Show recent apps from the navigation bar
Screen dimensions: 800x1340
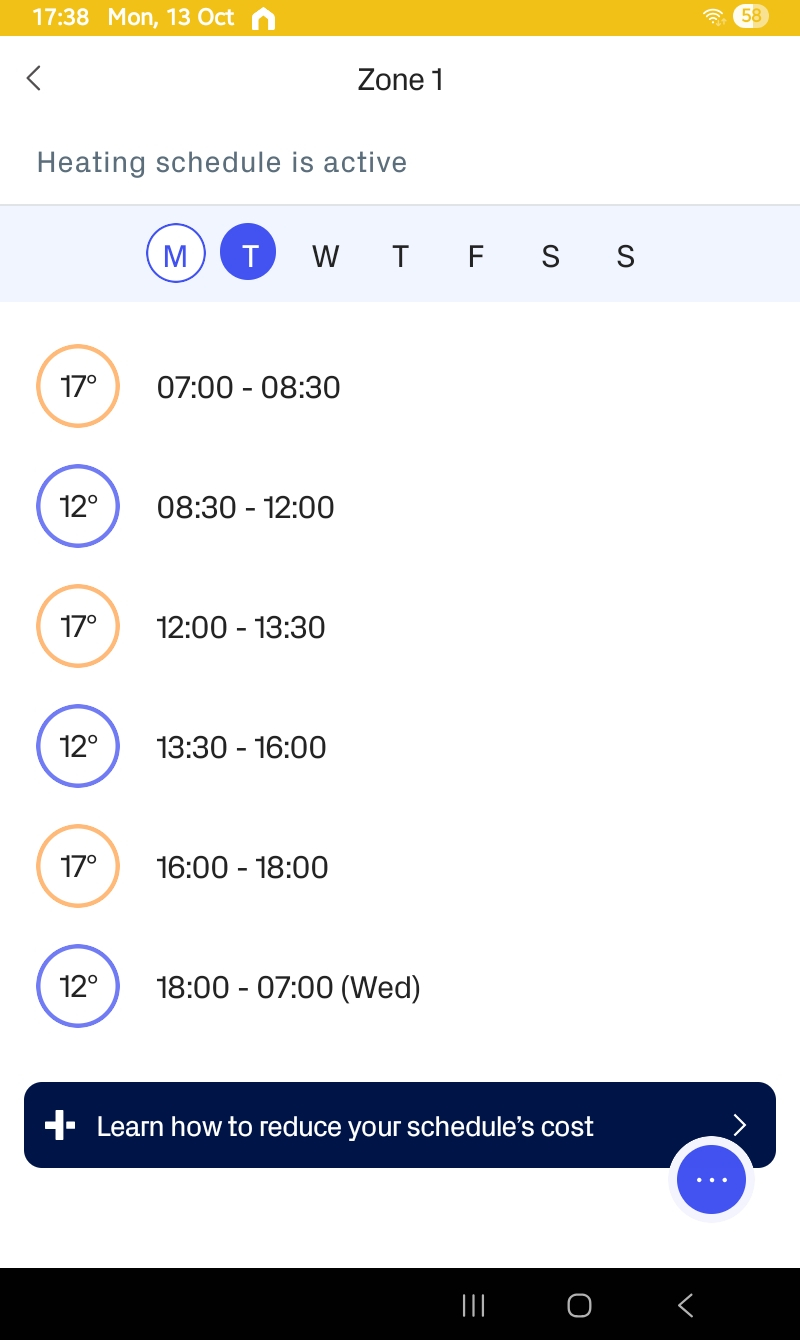coord(473,1305)
